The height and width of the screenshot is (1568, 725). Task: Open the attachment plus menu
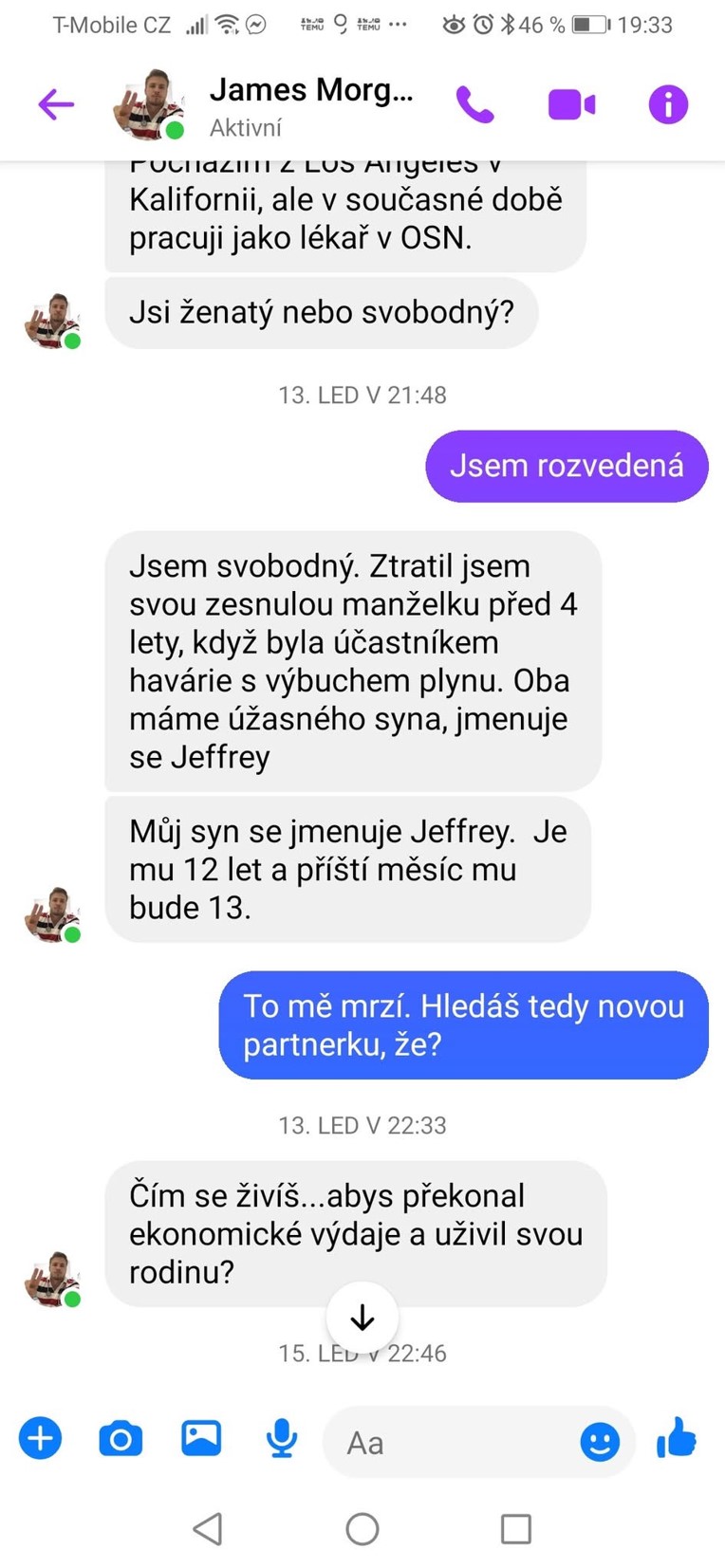pyautogui.click(x=40, y=1438)
